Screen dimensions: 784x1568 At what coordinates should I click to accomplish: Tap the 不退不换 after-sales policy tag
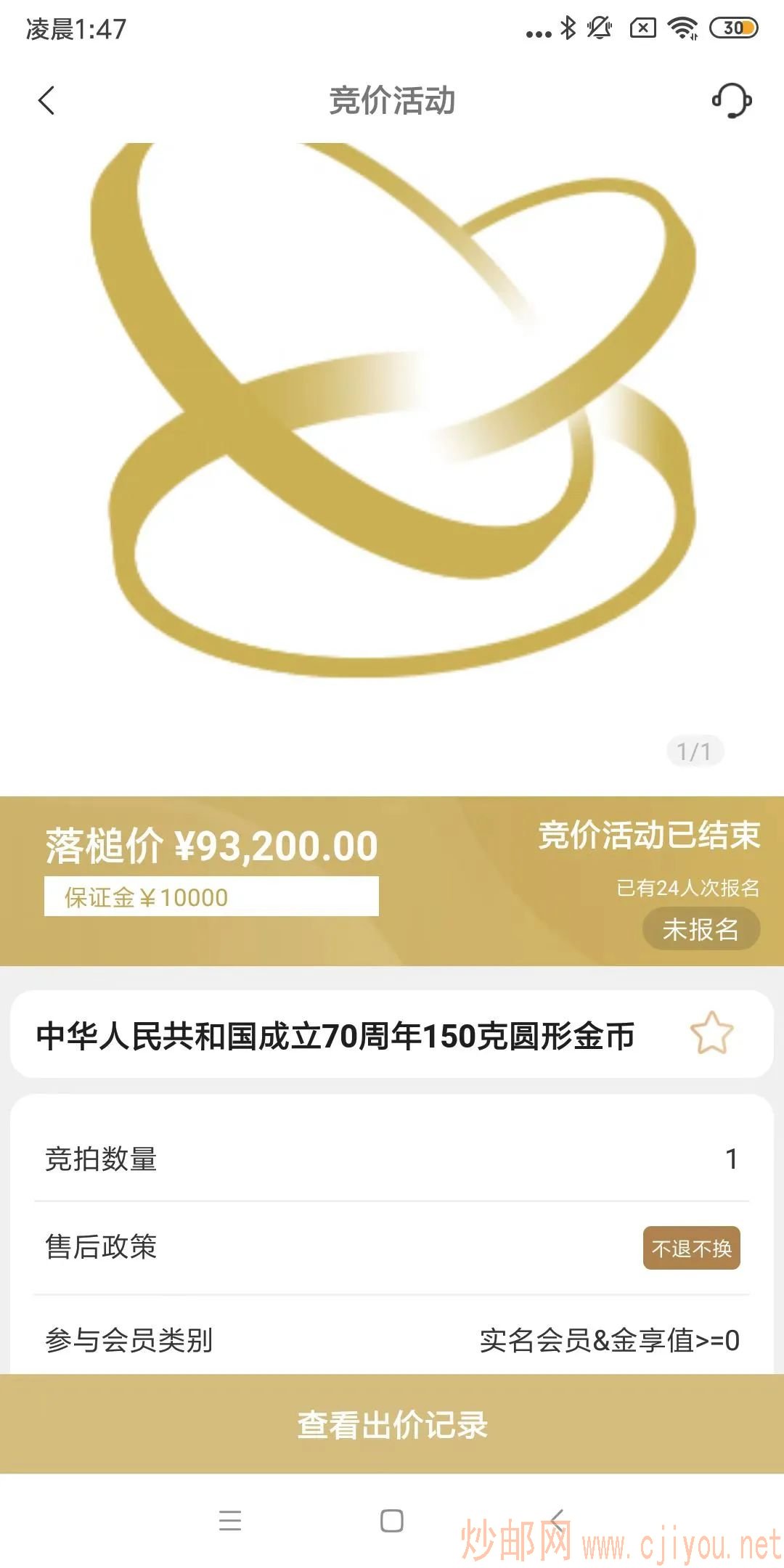(x=692, y=1247)
